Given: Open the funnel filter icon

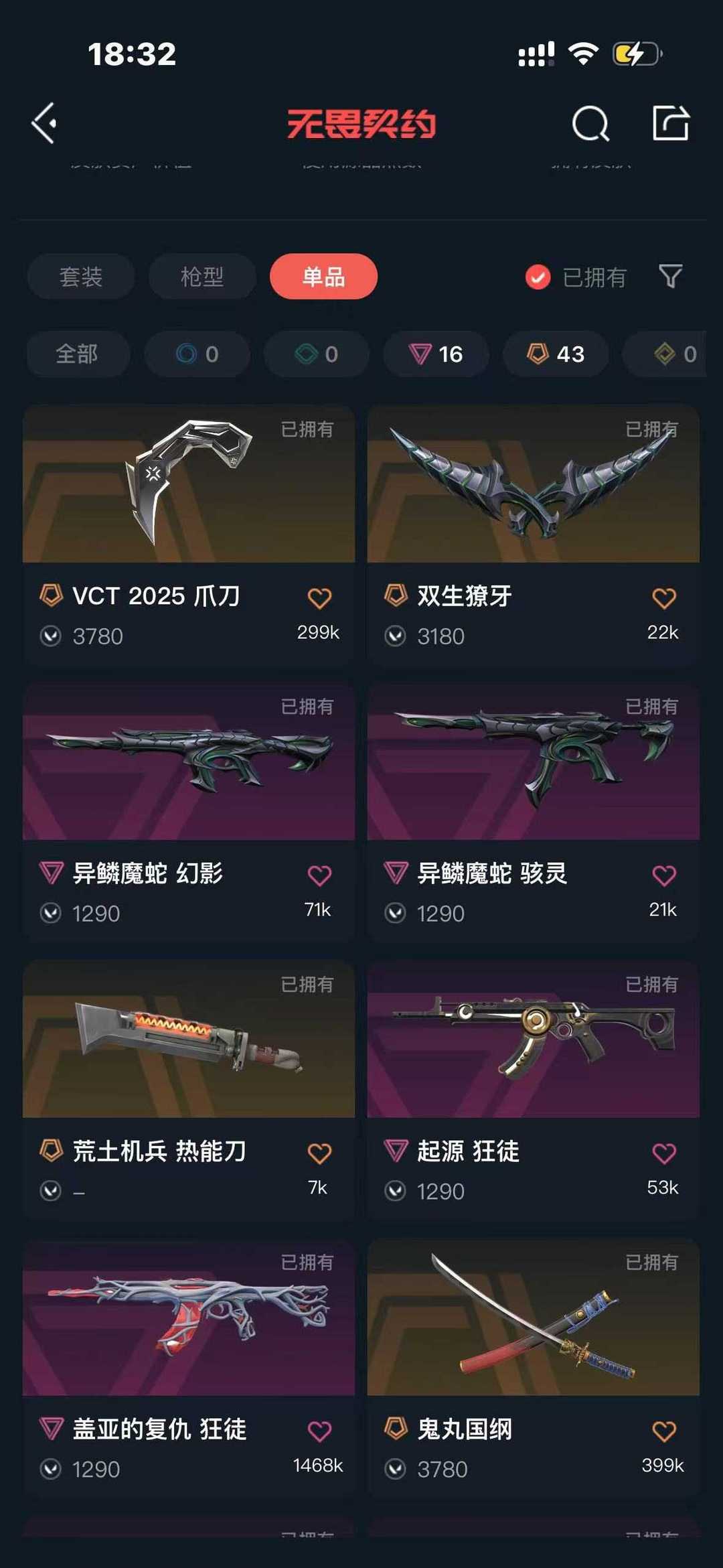Looking at the screenshot, I should pos(670,276).
